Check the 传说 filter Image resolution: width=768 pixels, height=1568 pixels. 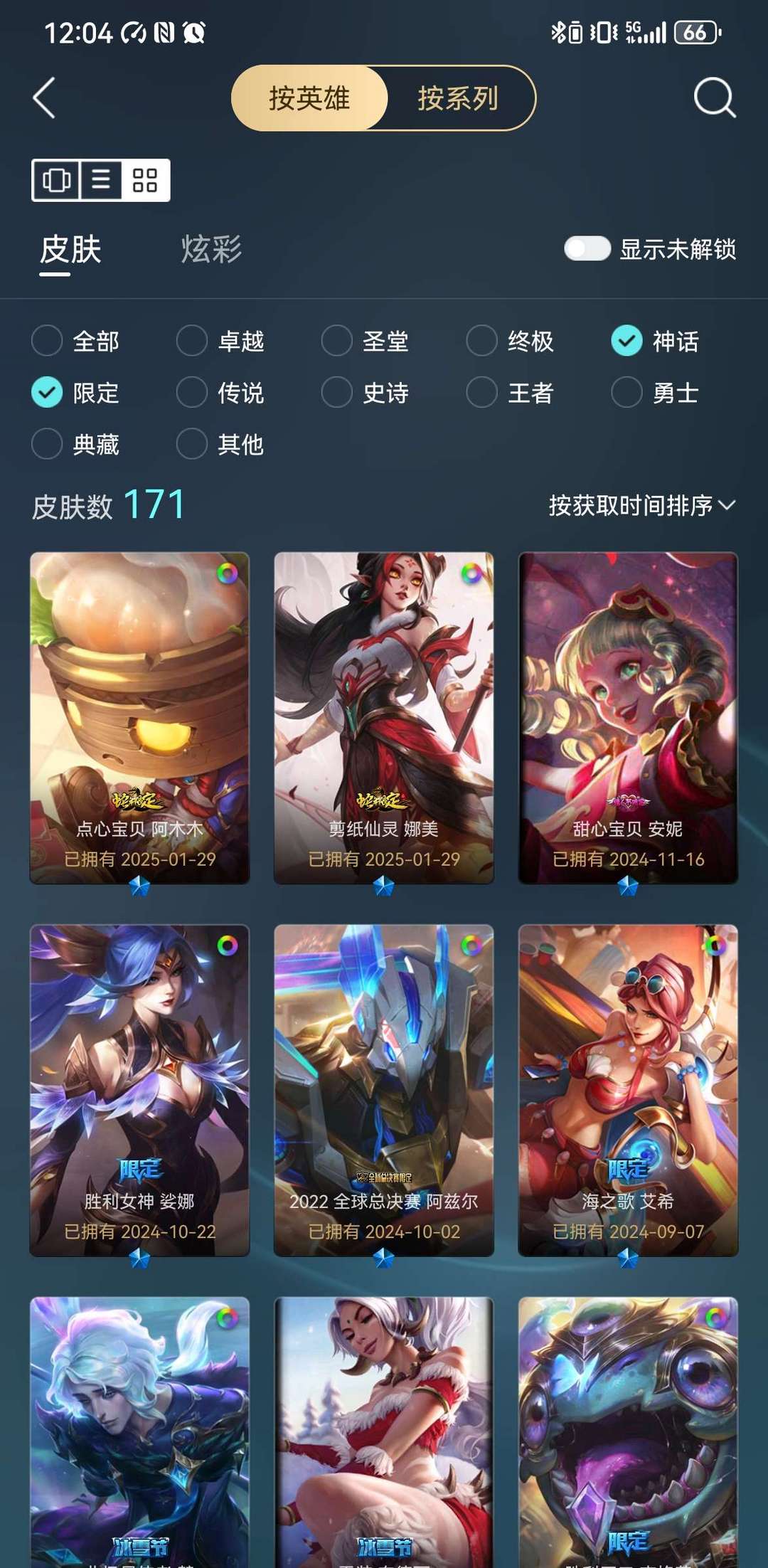(x=192, y=393)
